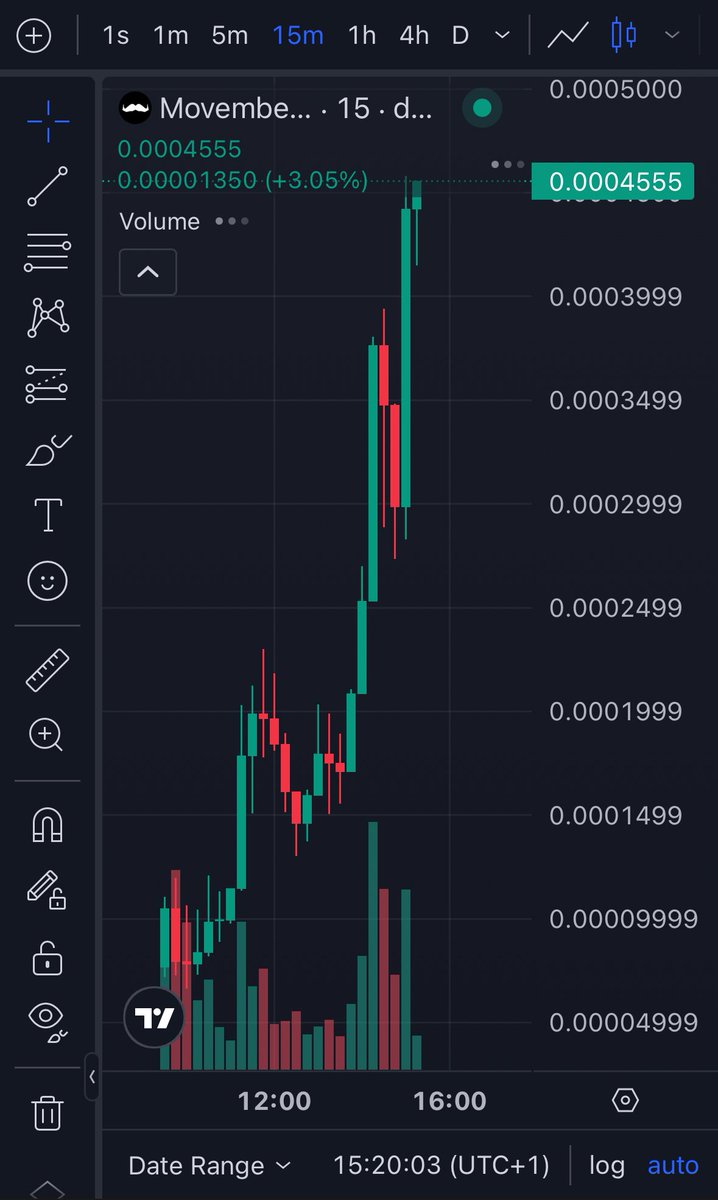Expand the timeframe dropdown arrow
Viewport: 718px width, 1200px height.
(x=502, y=36)
